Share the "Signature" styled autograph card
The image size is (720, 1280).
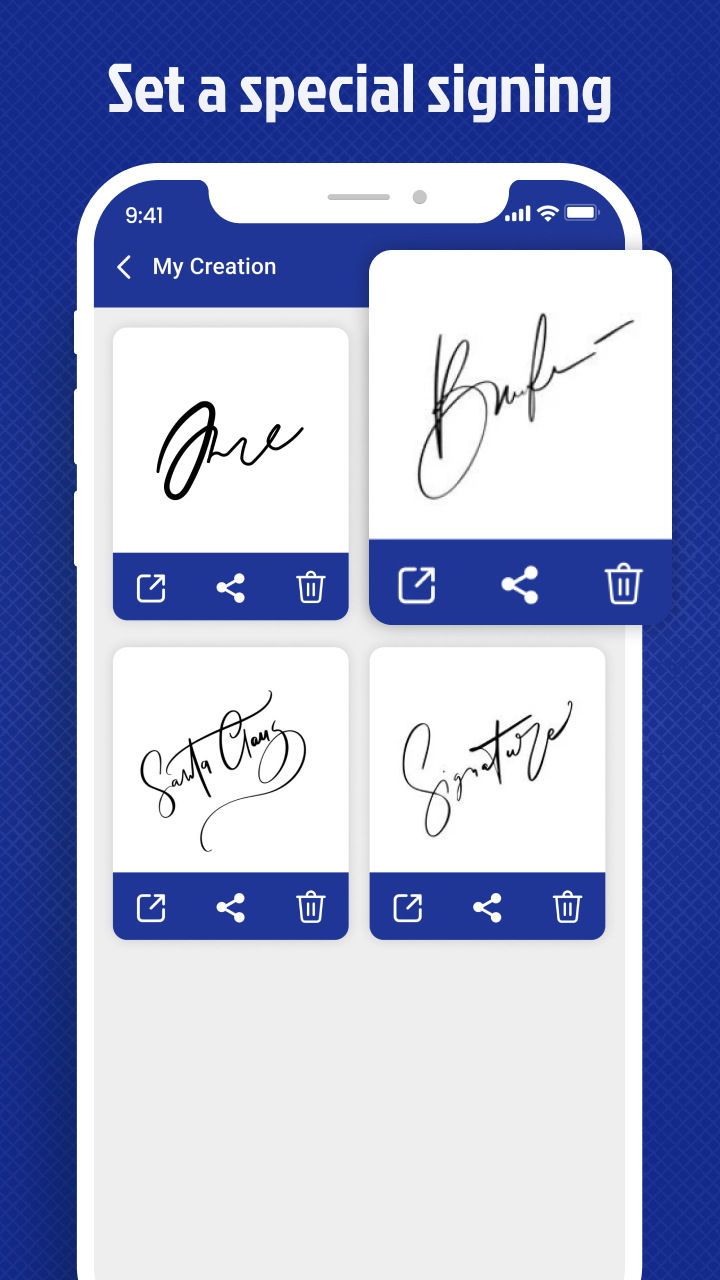point(487,907)
